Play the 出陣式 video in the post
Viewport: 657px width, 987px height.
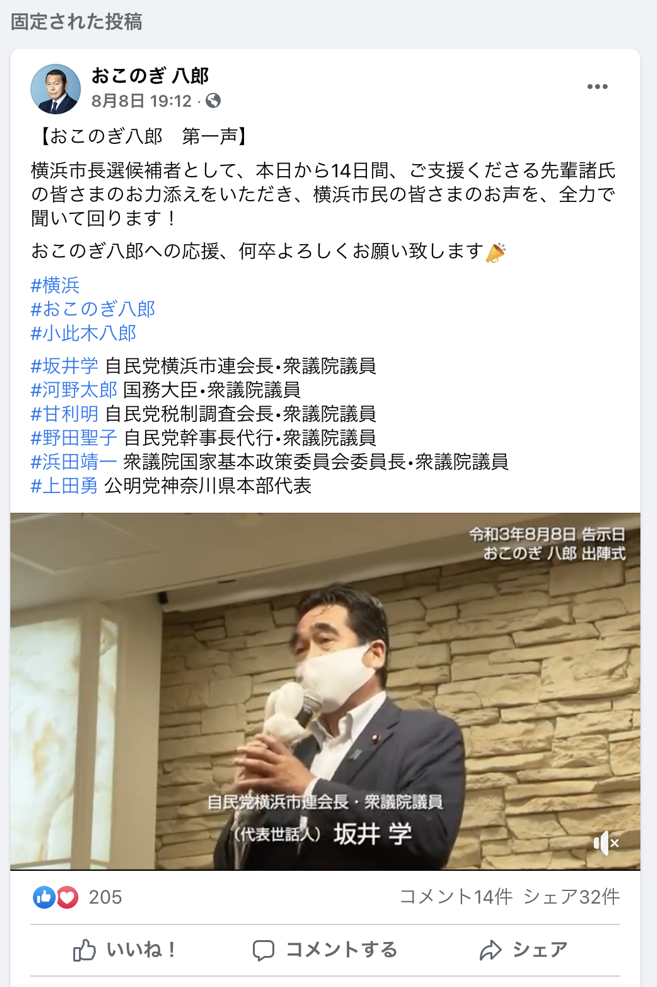point(325,690)
